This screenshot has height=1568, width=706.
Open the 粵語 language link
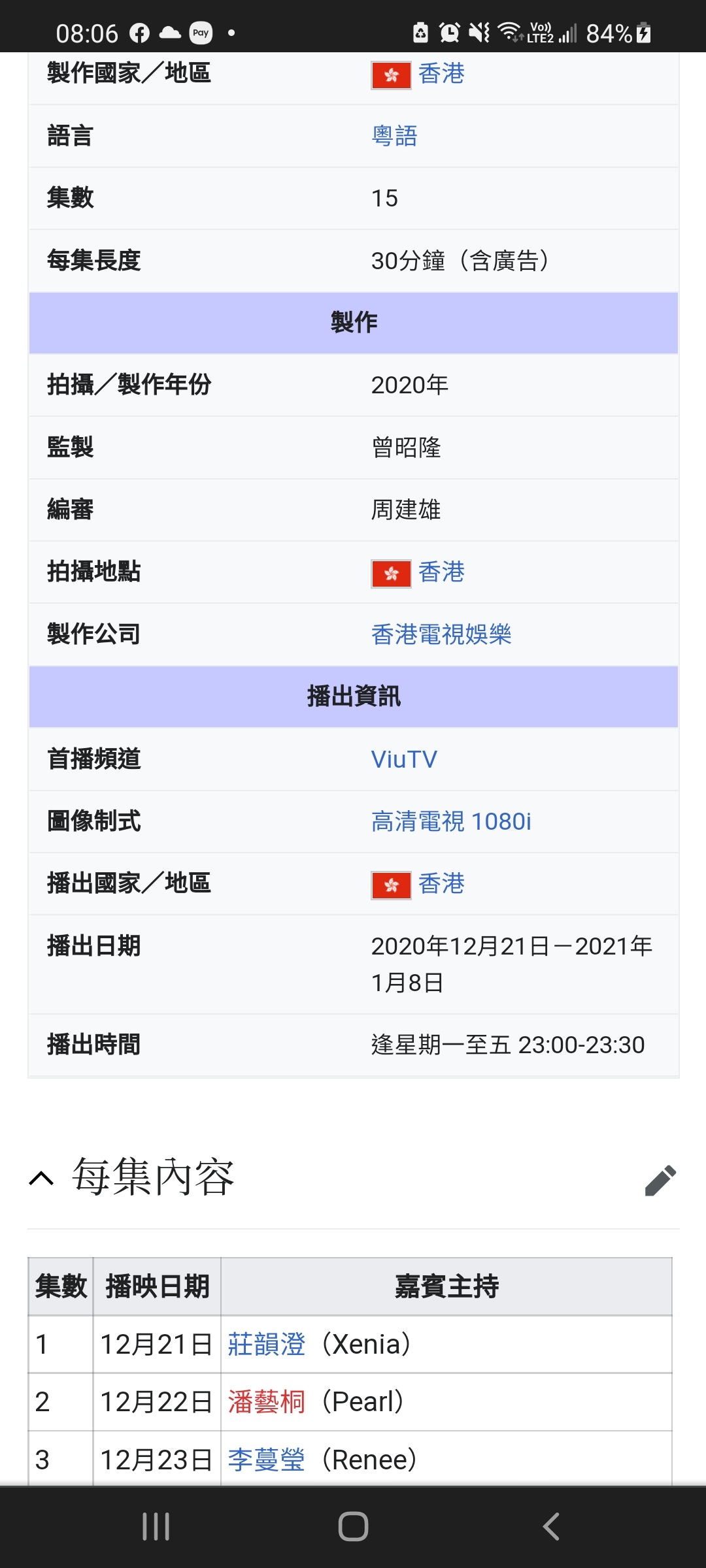click(394, 136)
